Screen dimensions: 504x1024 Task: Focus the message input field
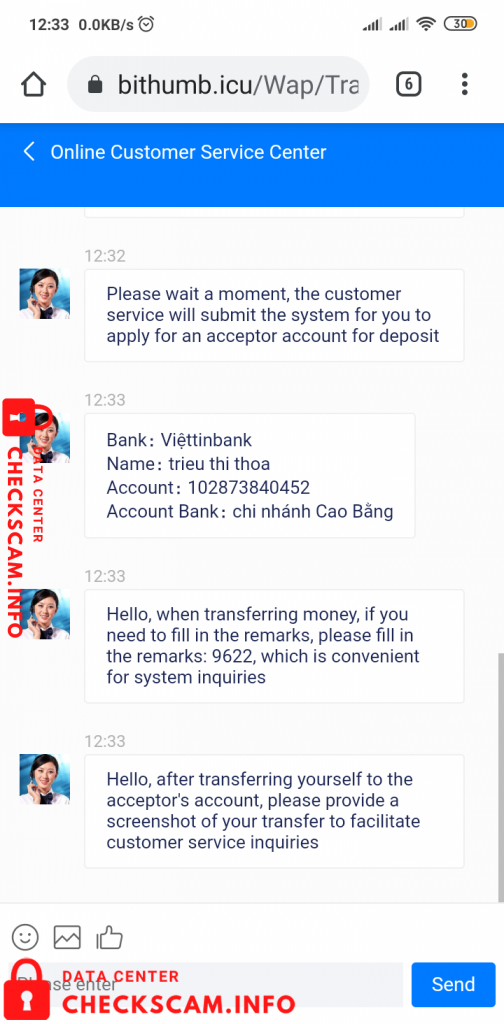pos(206,984)
